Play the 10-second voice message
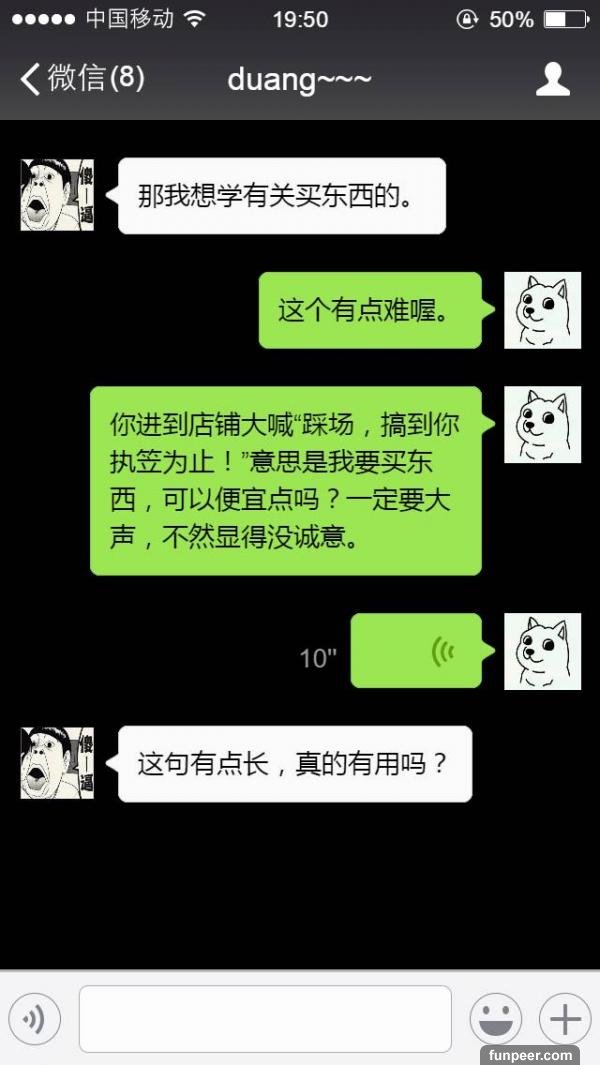600x1065 pixels. [x=416, y=651]
